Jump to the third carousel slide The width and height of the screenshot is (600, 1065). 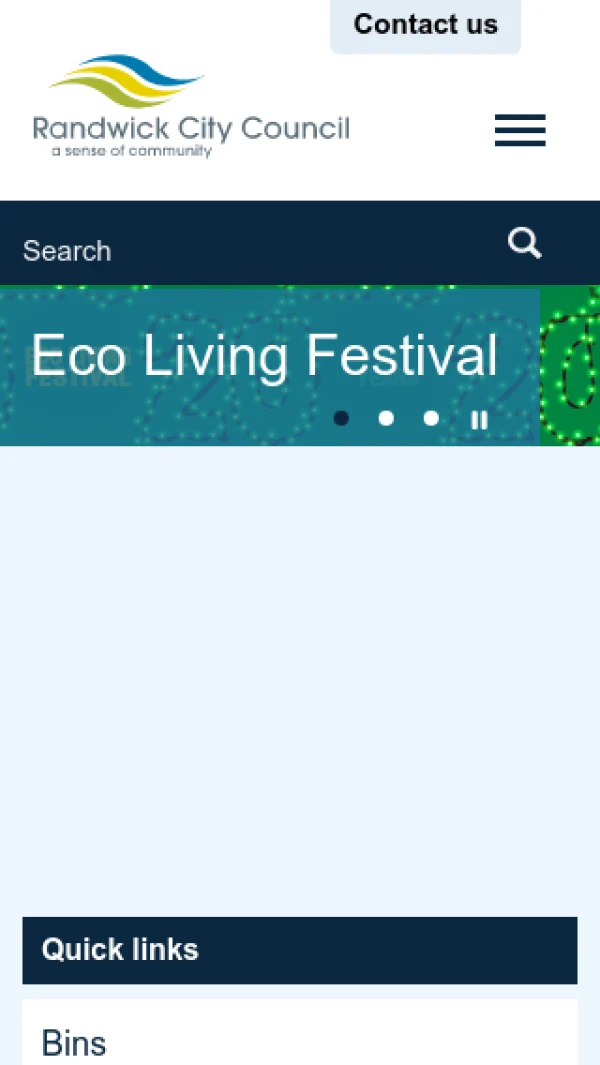431,418
